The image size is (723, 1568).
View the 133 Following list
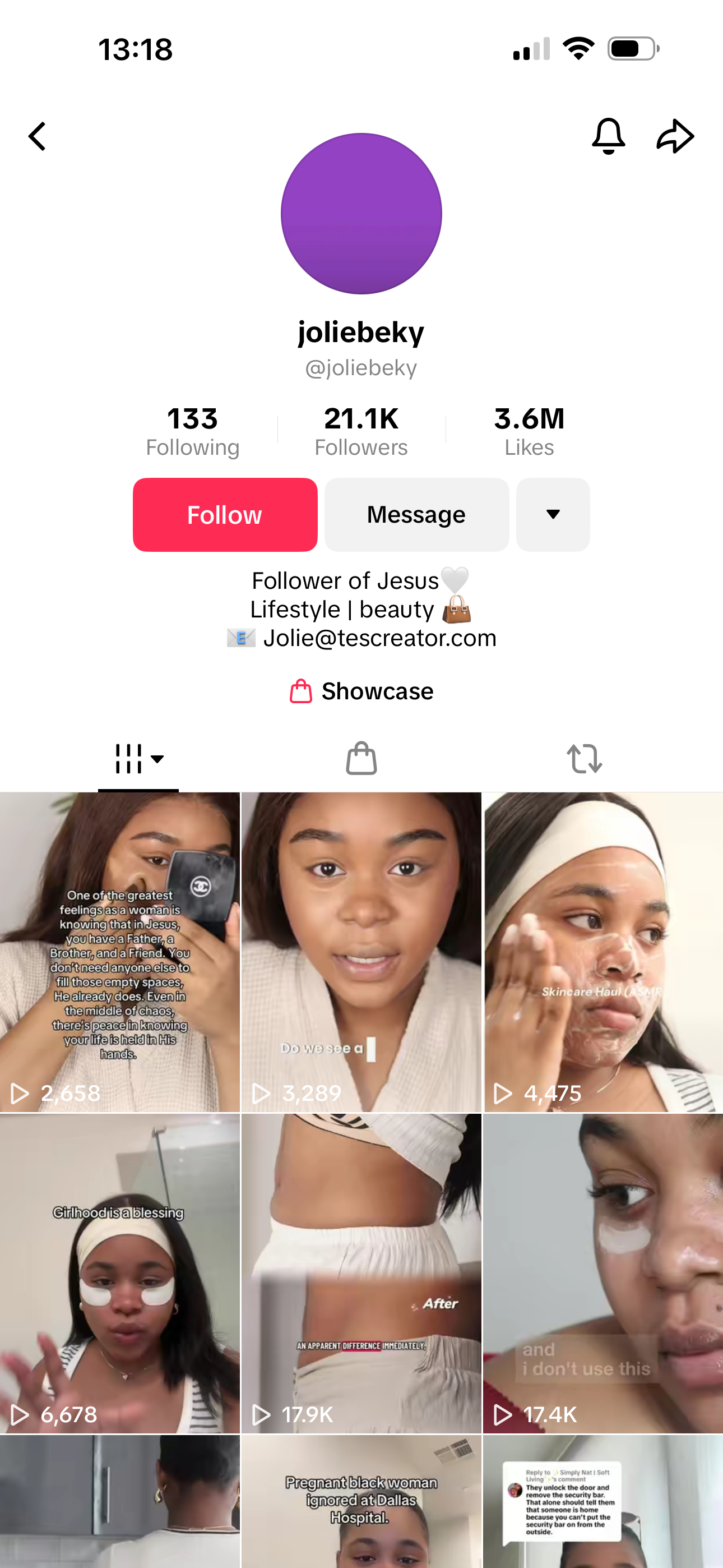[192, 432]
